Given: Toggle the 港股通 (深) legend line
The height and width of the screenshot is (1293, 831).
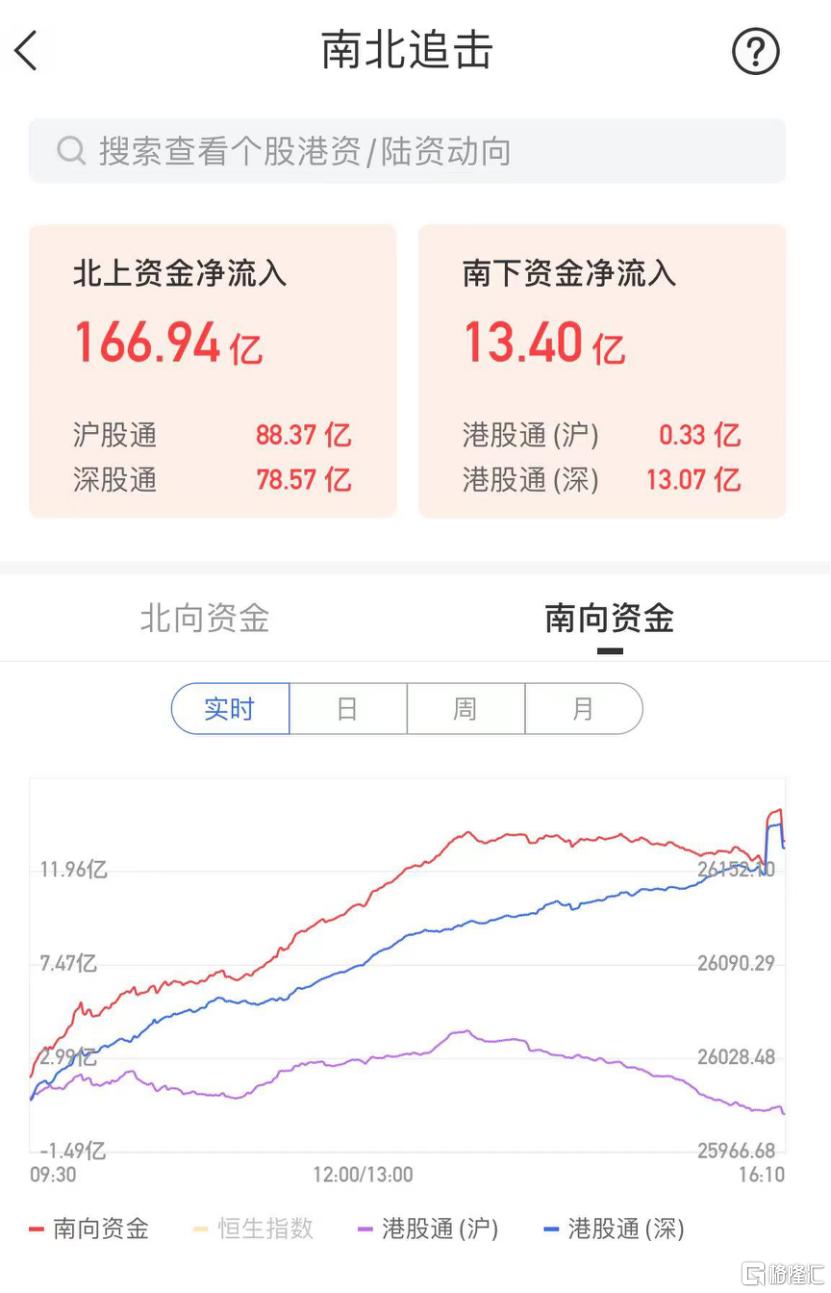Looking at the screenshot, I should point(614,1229).
